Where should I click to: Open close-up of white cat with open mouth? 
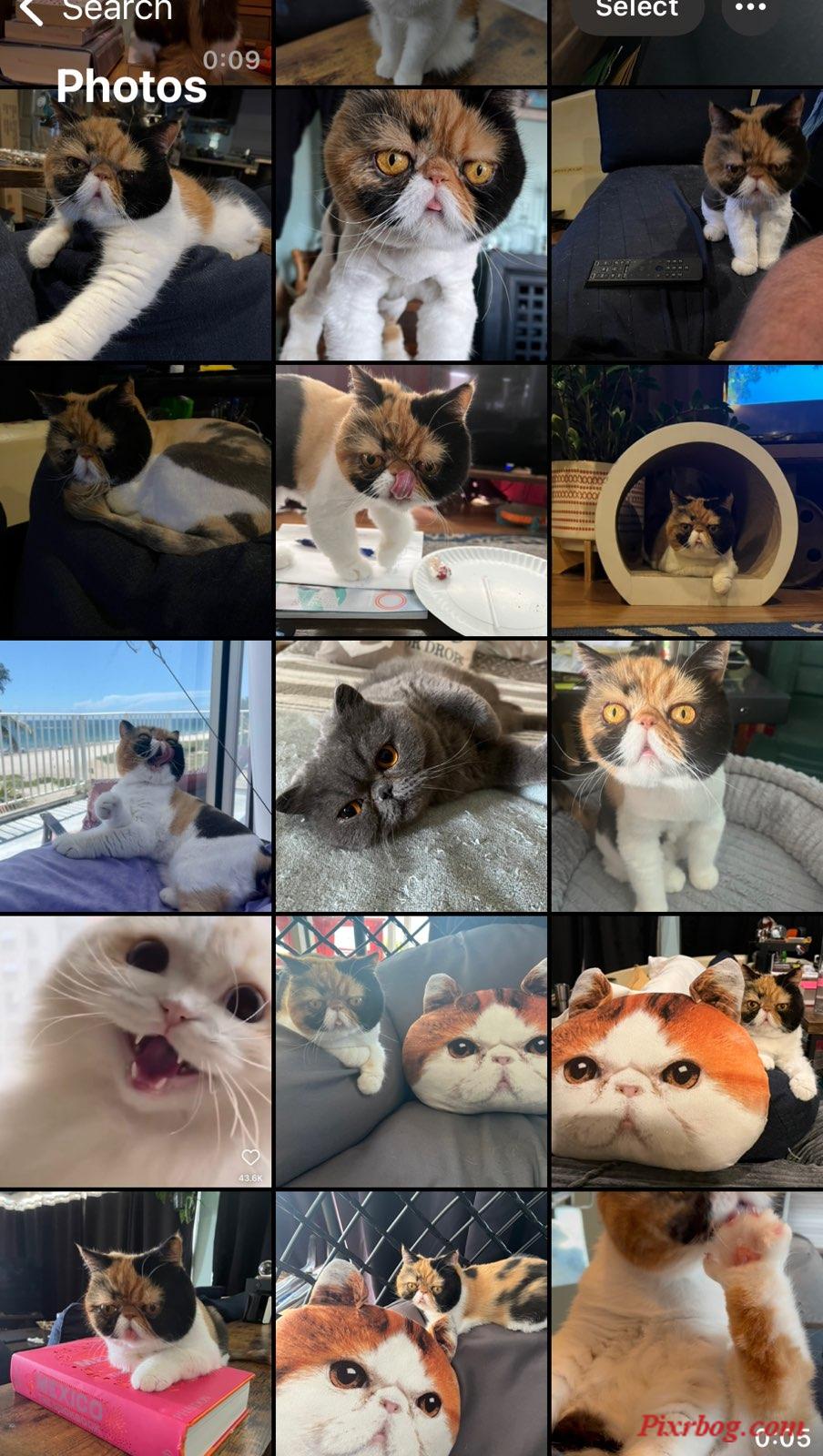pyautogui.click(x=136, y=1051)
